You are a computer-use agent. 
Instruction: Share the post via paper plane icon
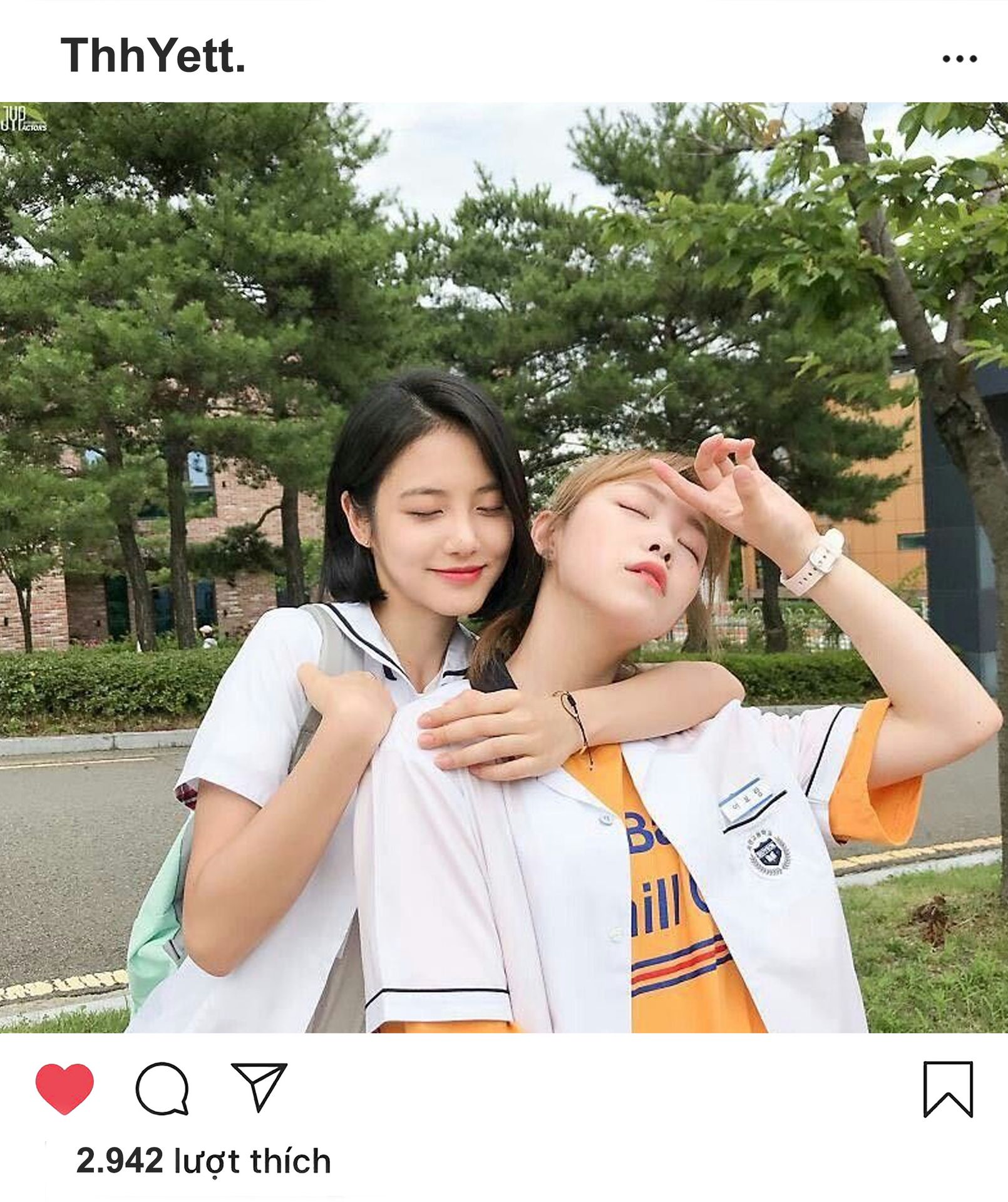[259, 1087]
